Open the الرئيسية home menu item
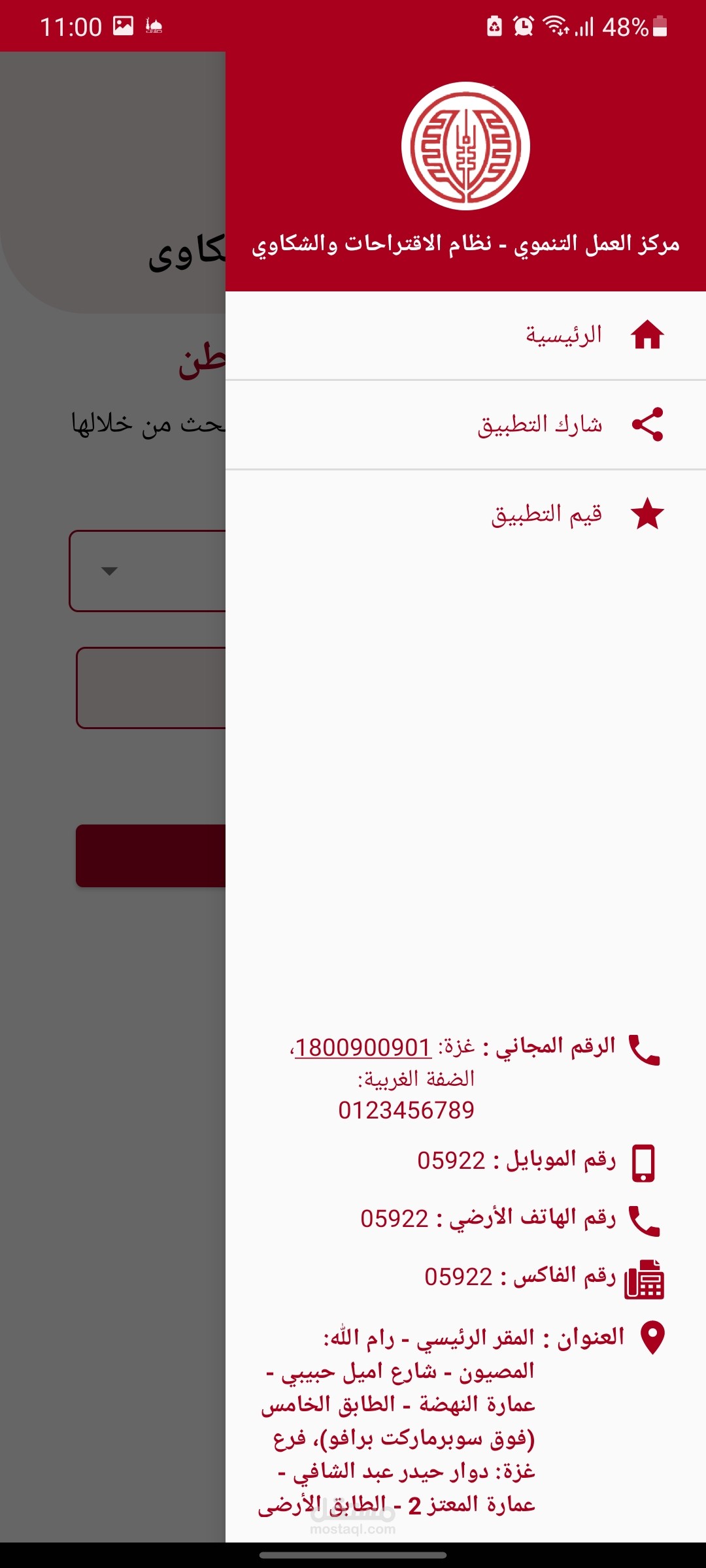The width and height of the screenshot is (706, 1568). 465,335
